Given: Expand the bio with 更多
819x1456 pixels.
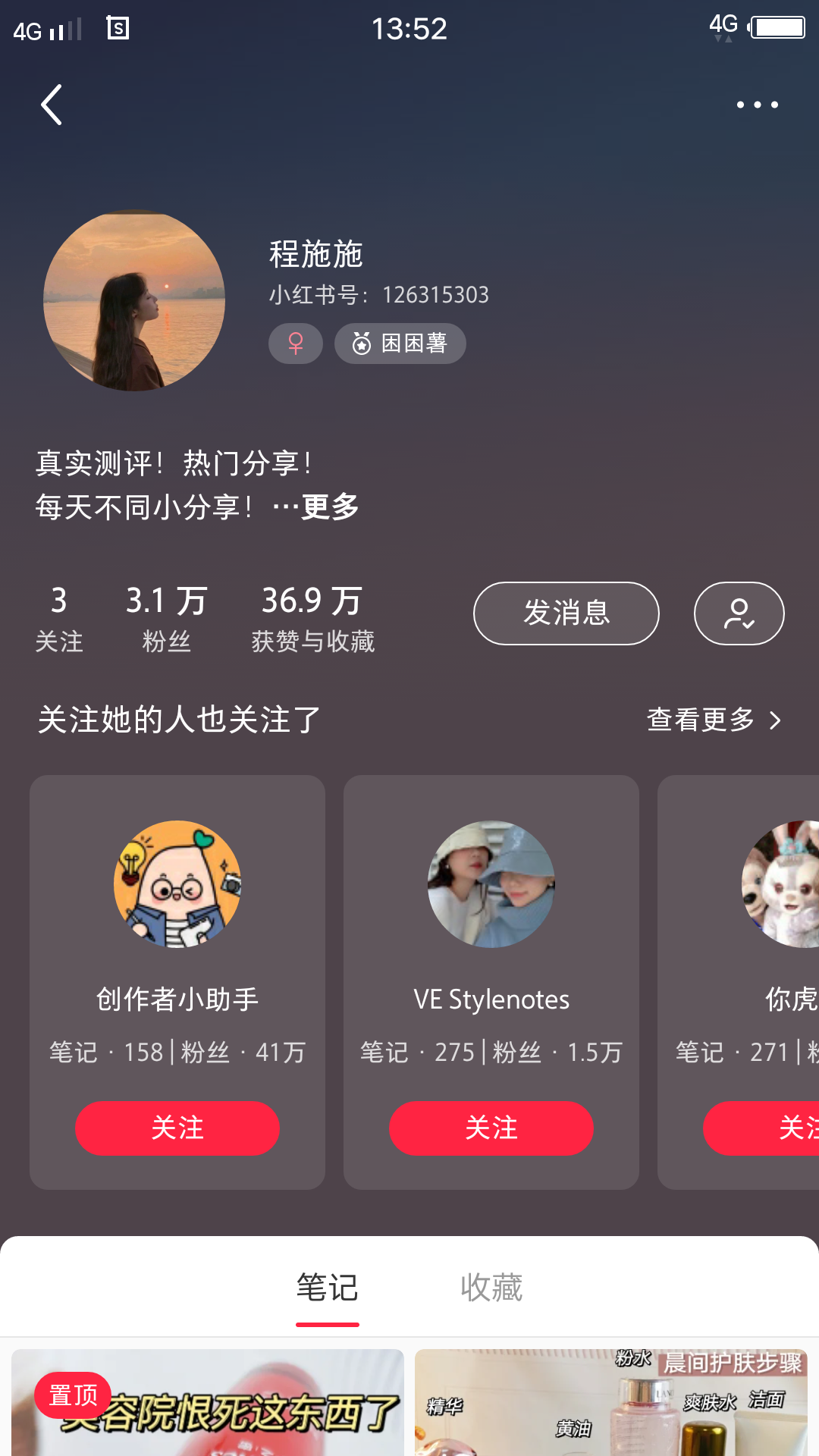Looking at the screenshot, I should pos(329,507).
